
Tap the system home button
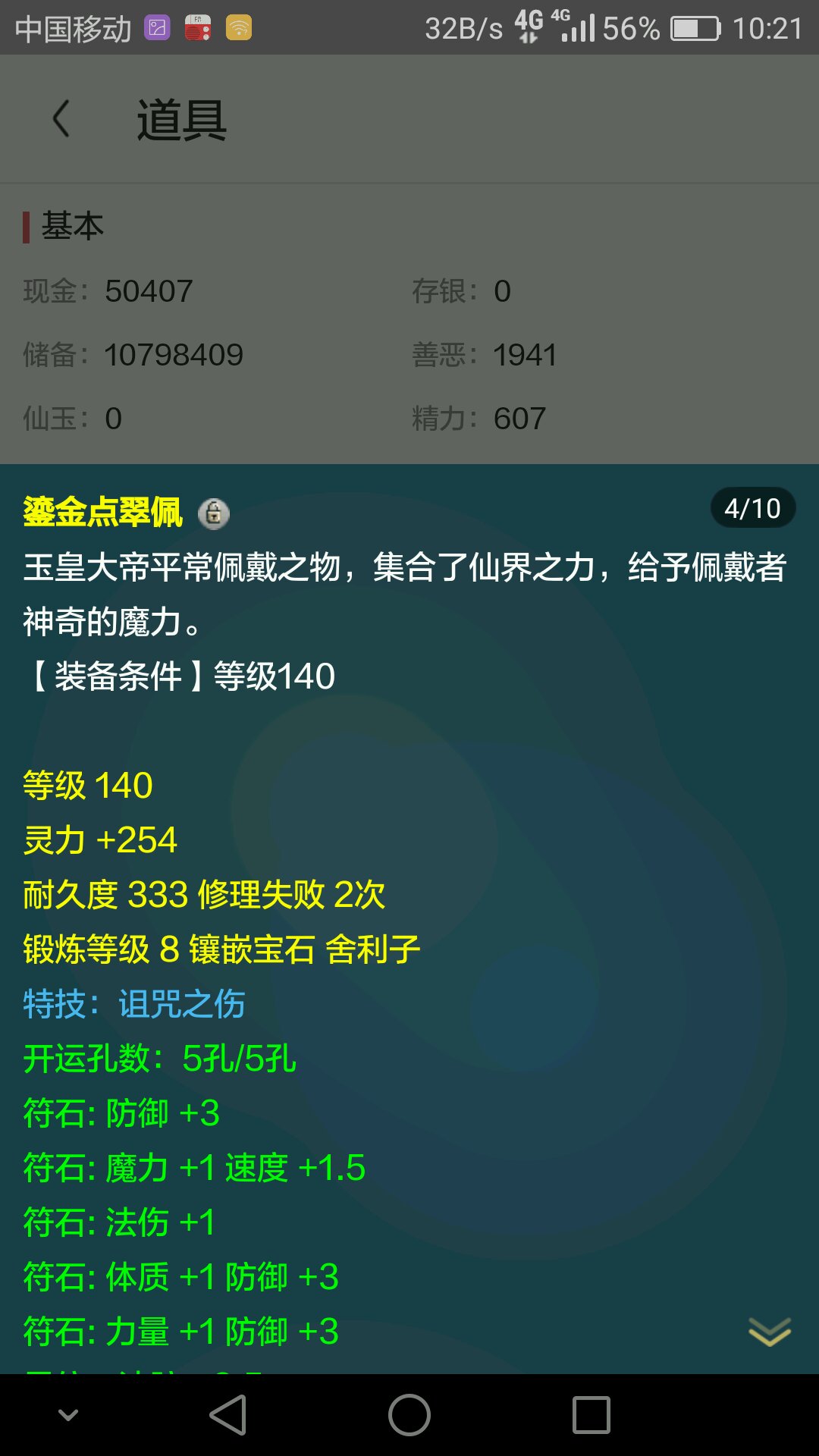[409, 1415]
